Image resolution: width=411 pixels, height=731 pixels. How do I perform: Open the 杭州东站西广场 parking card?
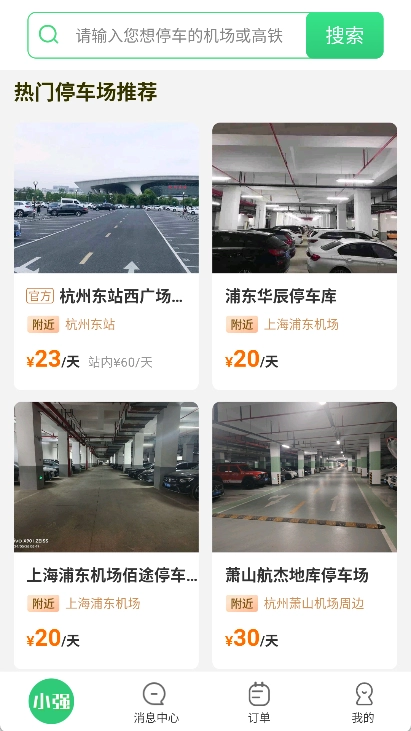[x=106, y=256]
